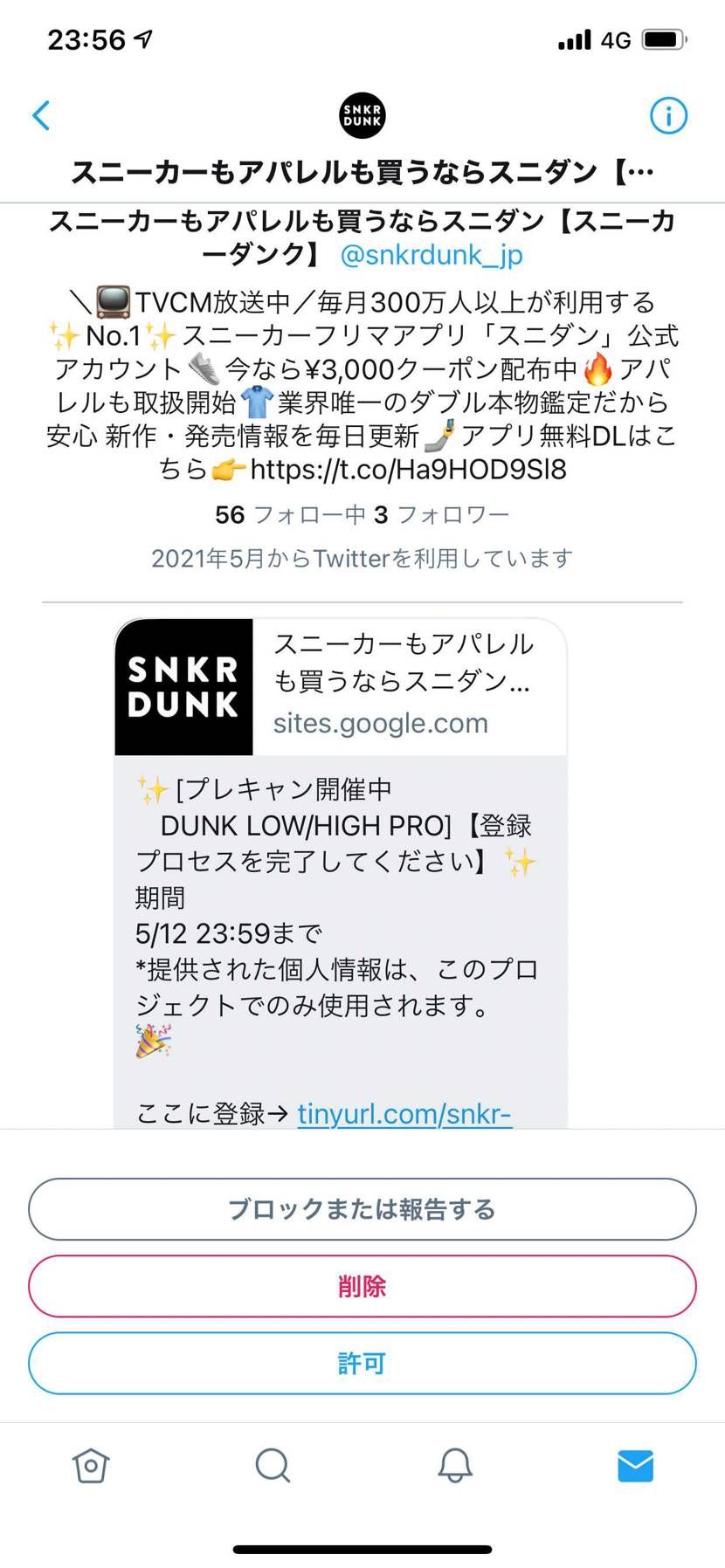Screen dimensions: 725x1568
Task: Switch to the Messages envelope tab
Action: (x=635, y=1465)
